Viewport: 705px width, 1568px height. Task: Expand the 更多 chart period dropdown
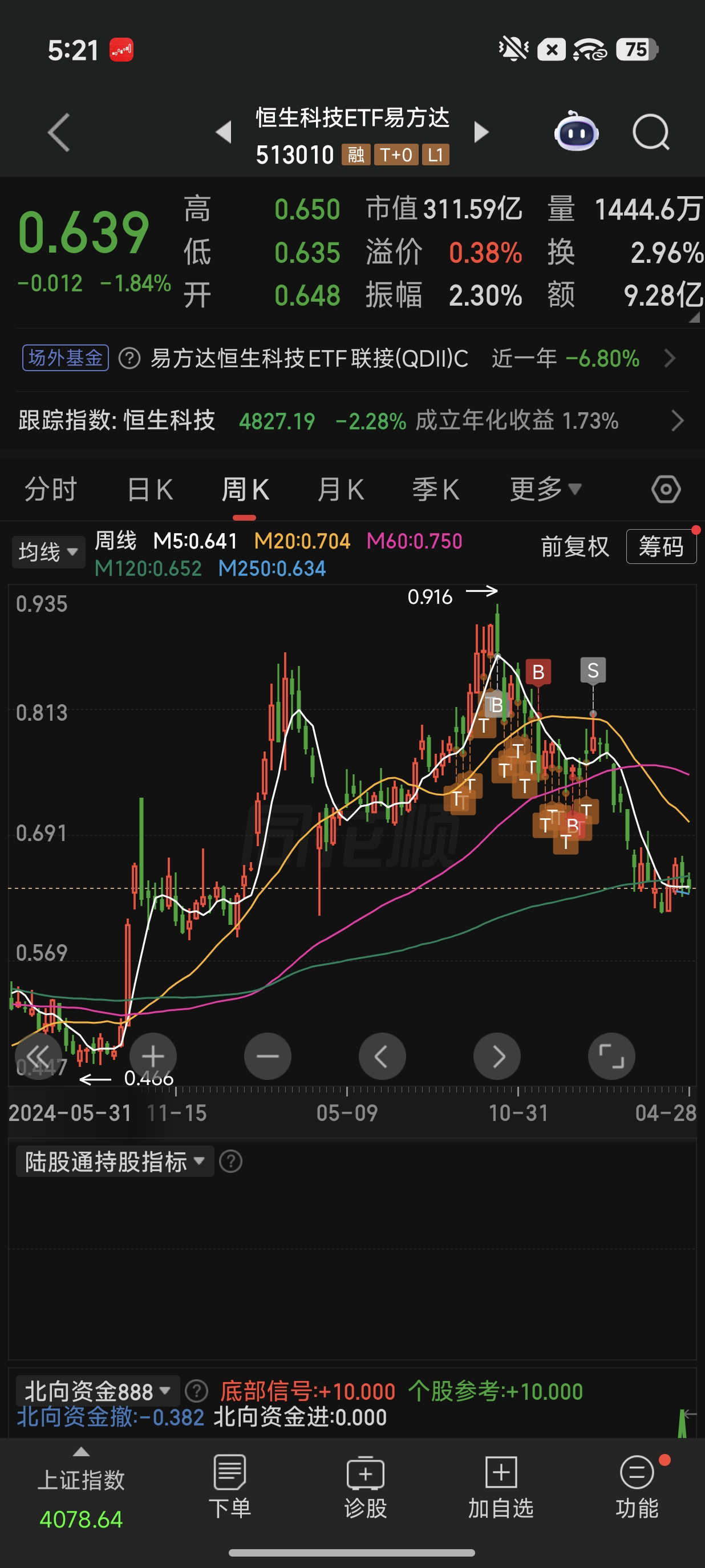pyautogui.click(x=545, y=489)
